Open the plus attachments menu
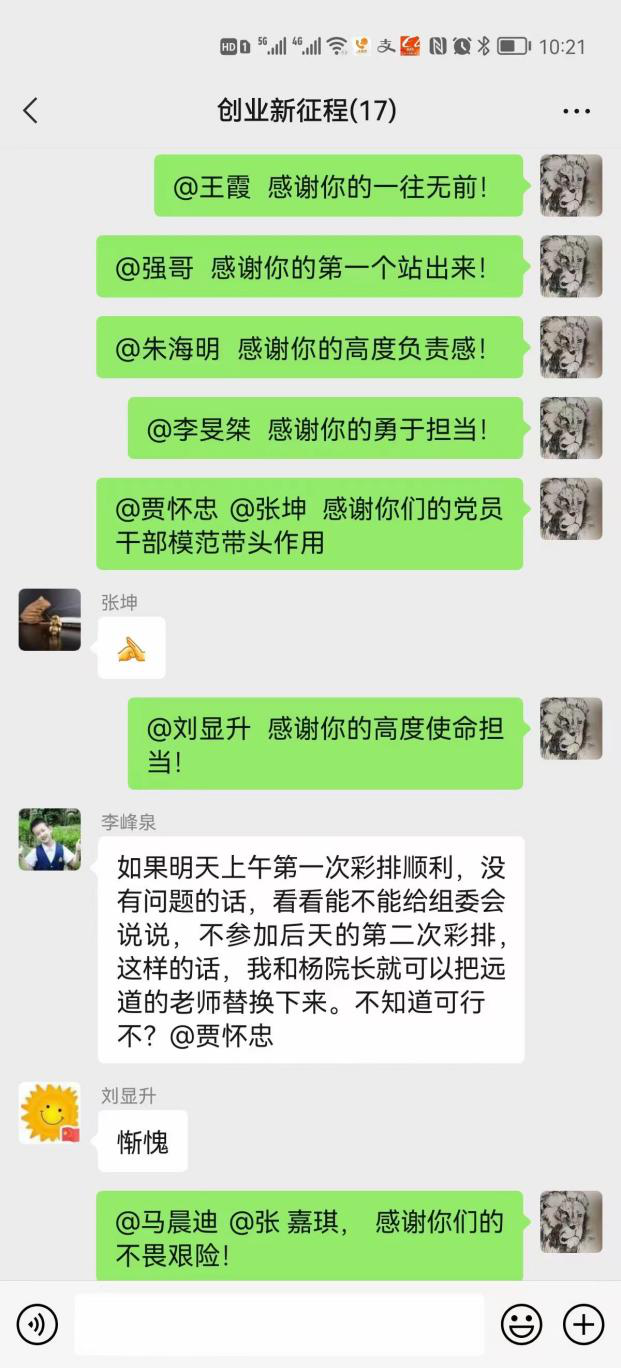The width and height of the screenshot is (621, 1368). pos(583,1325)
